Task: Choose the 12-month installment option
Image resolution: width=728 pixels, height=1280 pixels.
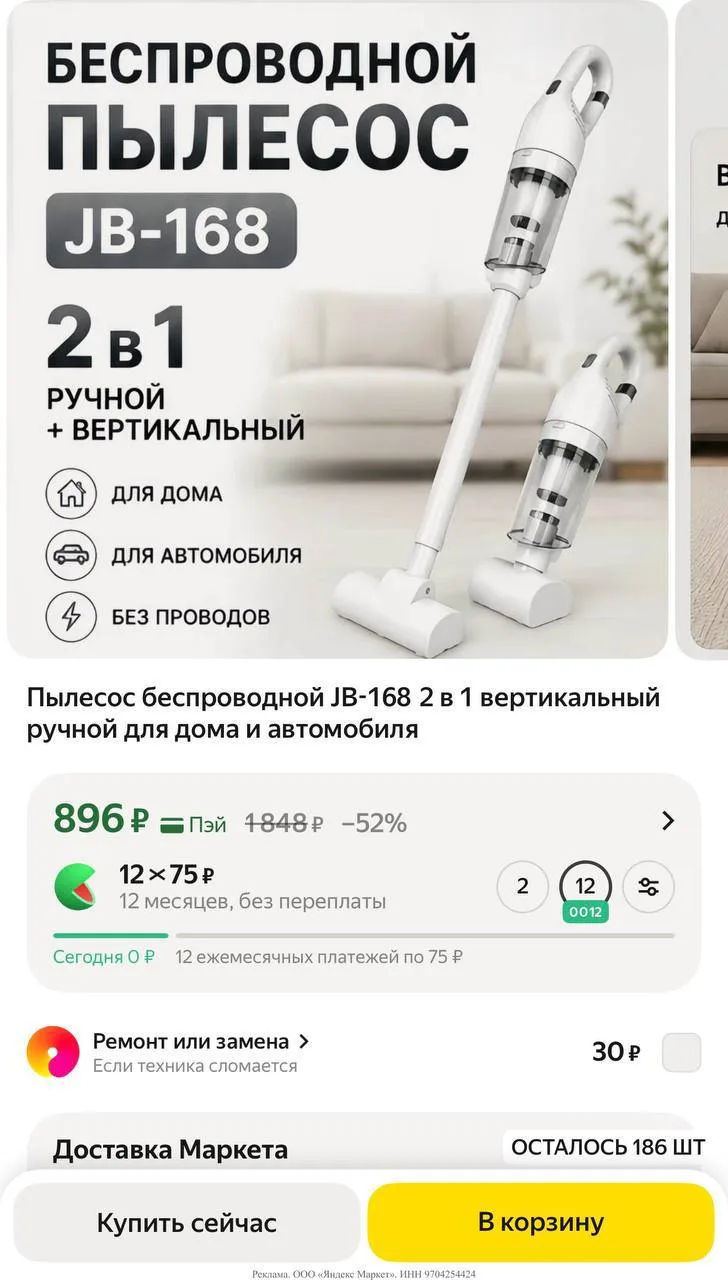Action: (x=586, y=887)
